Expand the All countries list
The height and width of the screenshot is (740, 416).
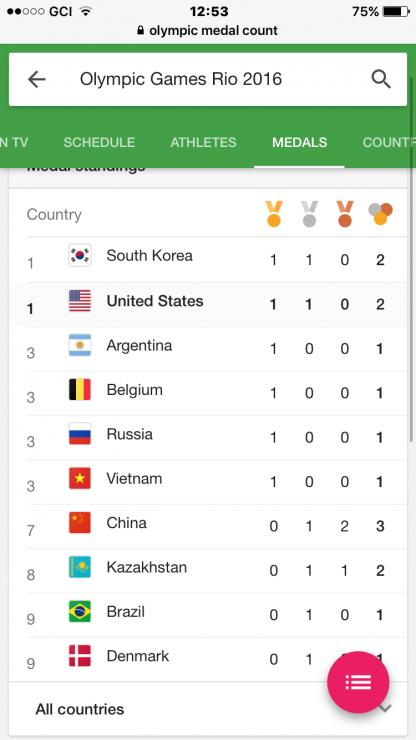(x=208, y=709)
